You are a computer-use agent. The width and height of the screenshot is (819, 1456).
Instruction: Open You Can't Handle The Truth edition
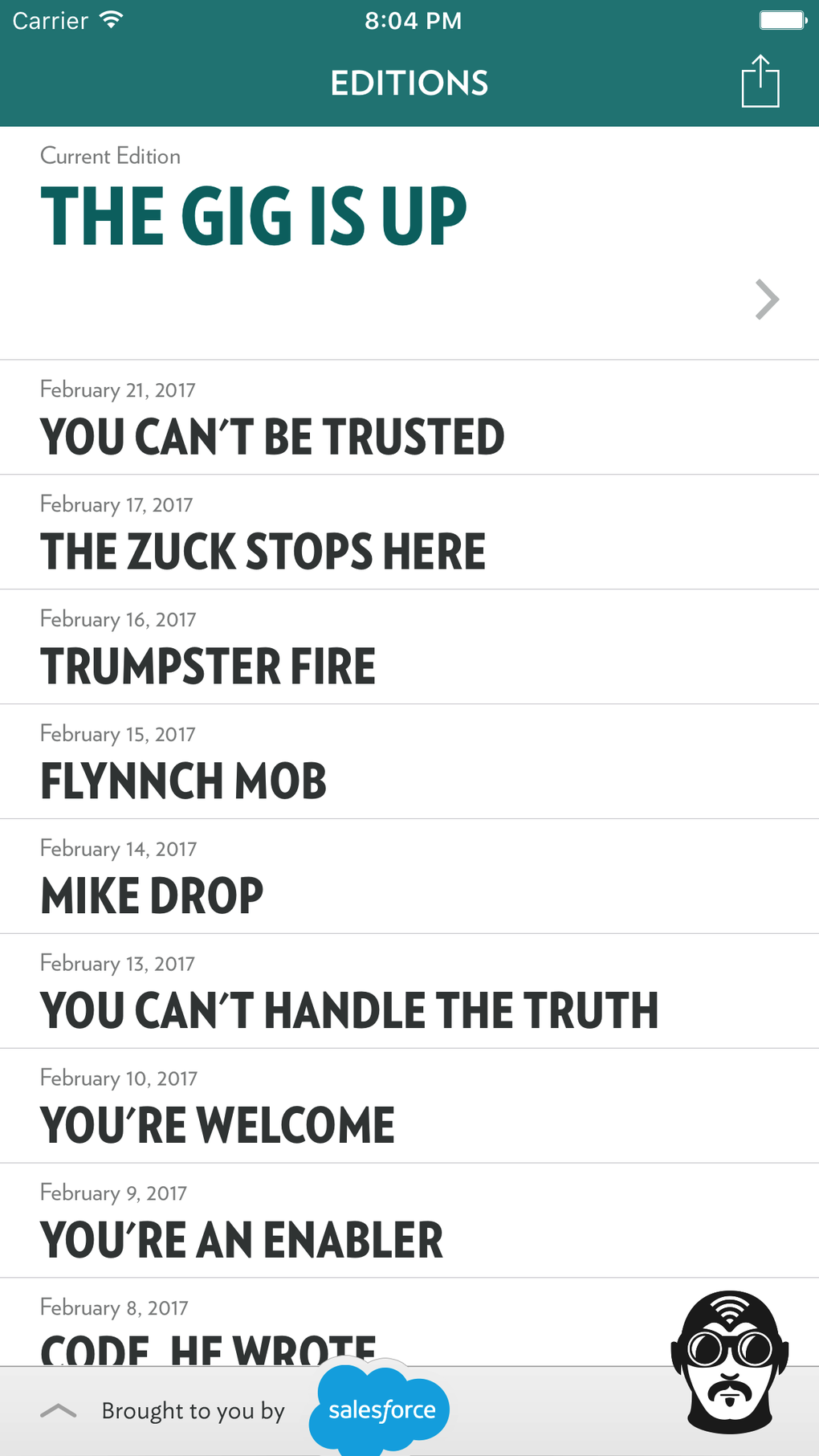coord(409,992)
